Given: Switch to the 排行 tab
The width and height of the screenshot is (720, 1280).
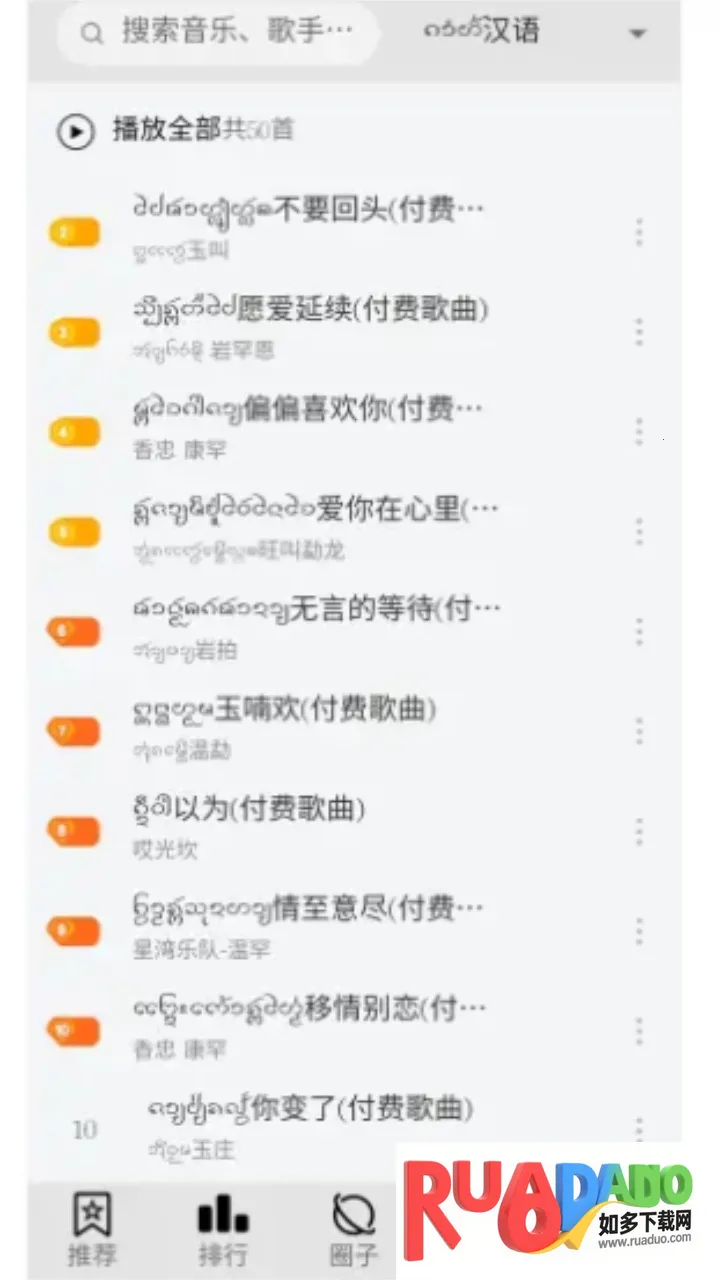Looking at the screenshot, I should pos(222,1230).
